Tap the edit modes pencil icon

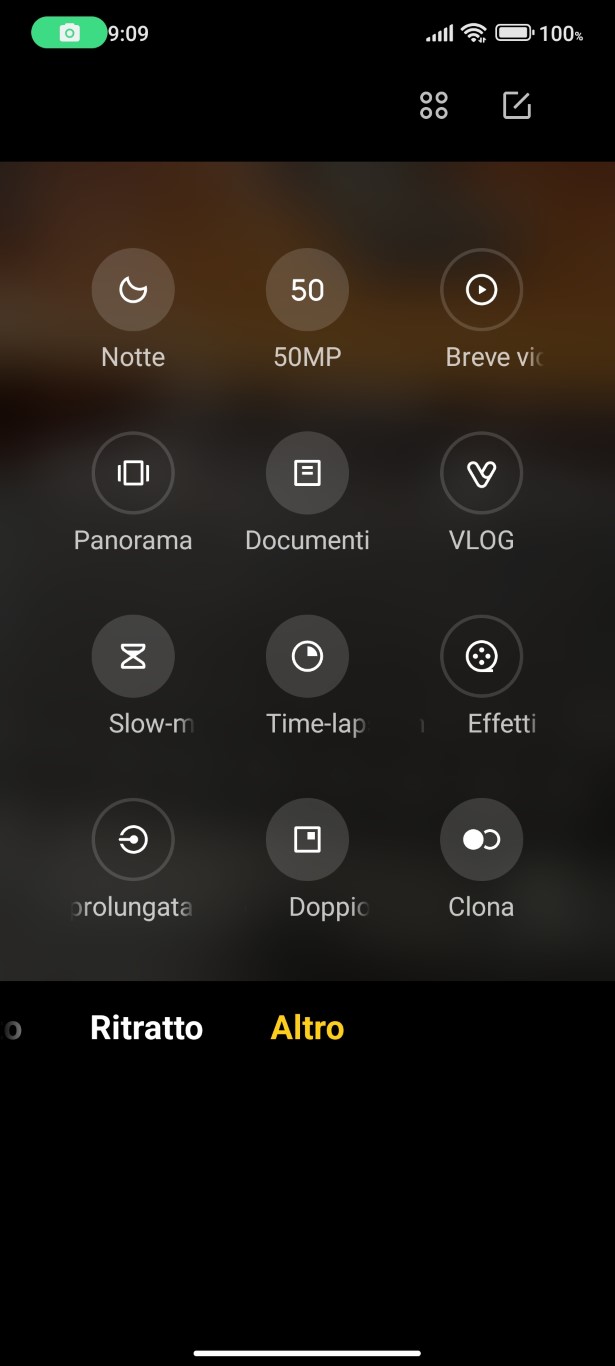pyautogui.click(x=516, y=105)
